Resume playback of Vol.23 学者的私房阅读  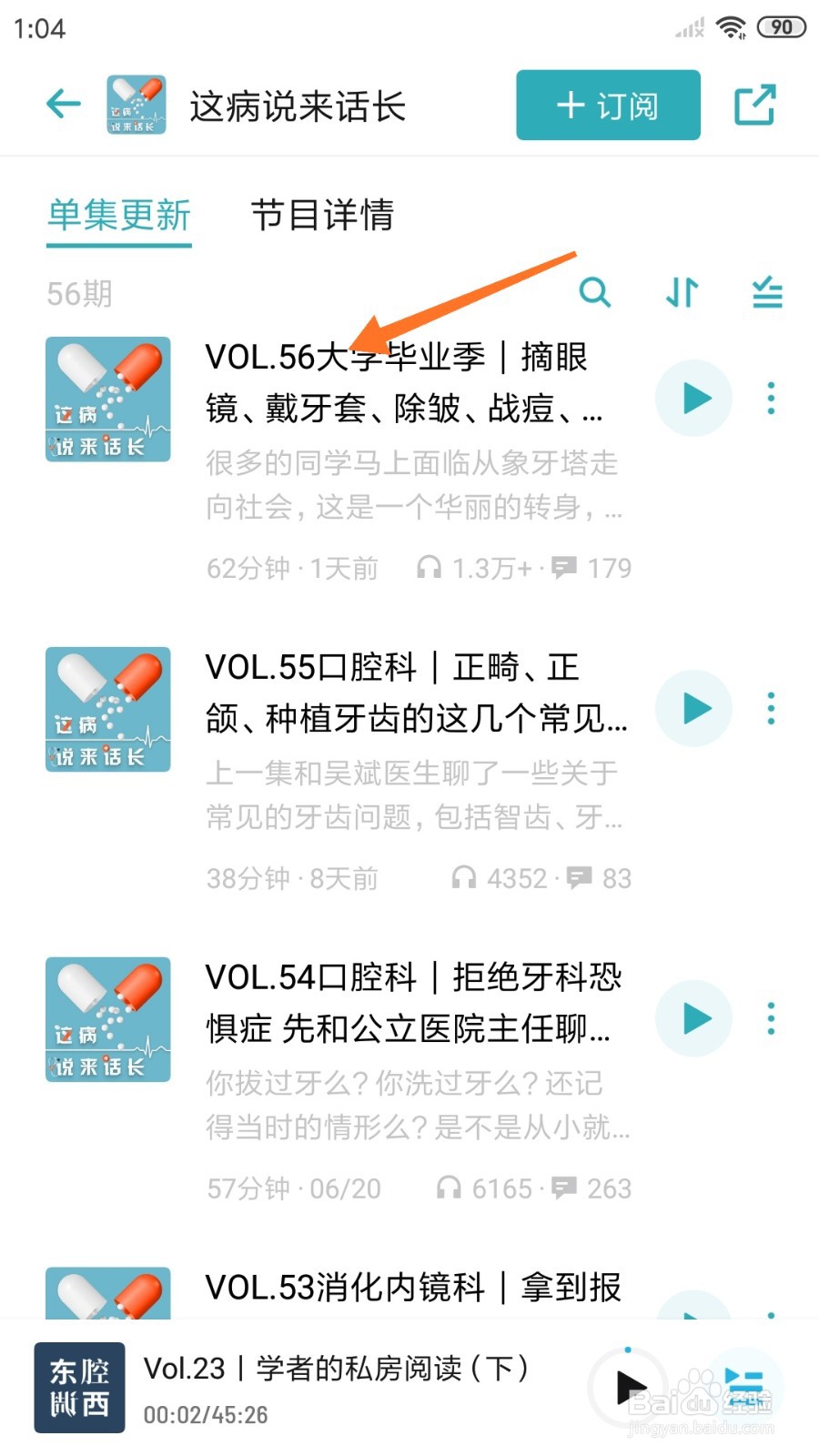pos(630,1386)
